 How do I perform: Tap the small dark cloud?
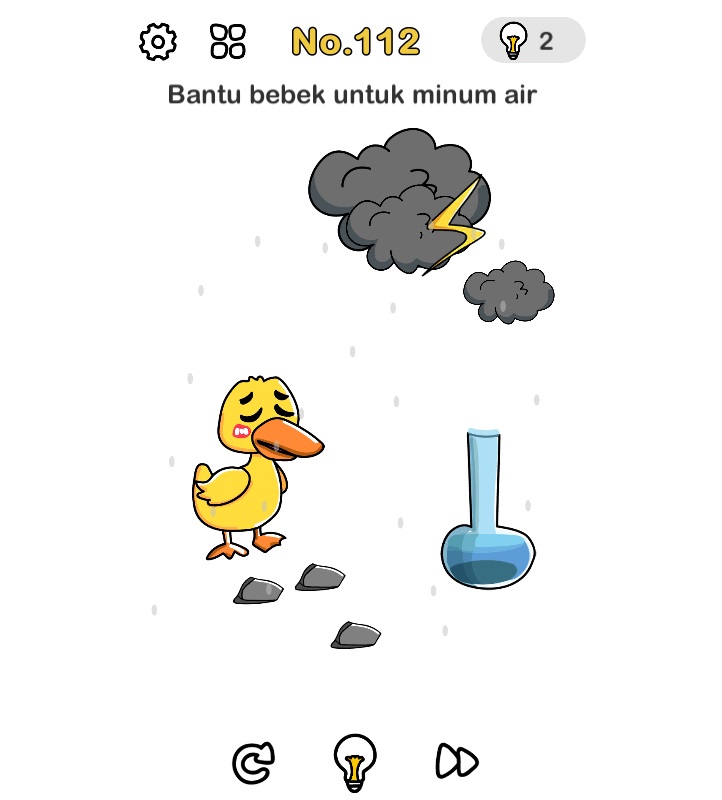(509, 292)
